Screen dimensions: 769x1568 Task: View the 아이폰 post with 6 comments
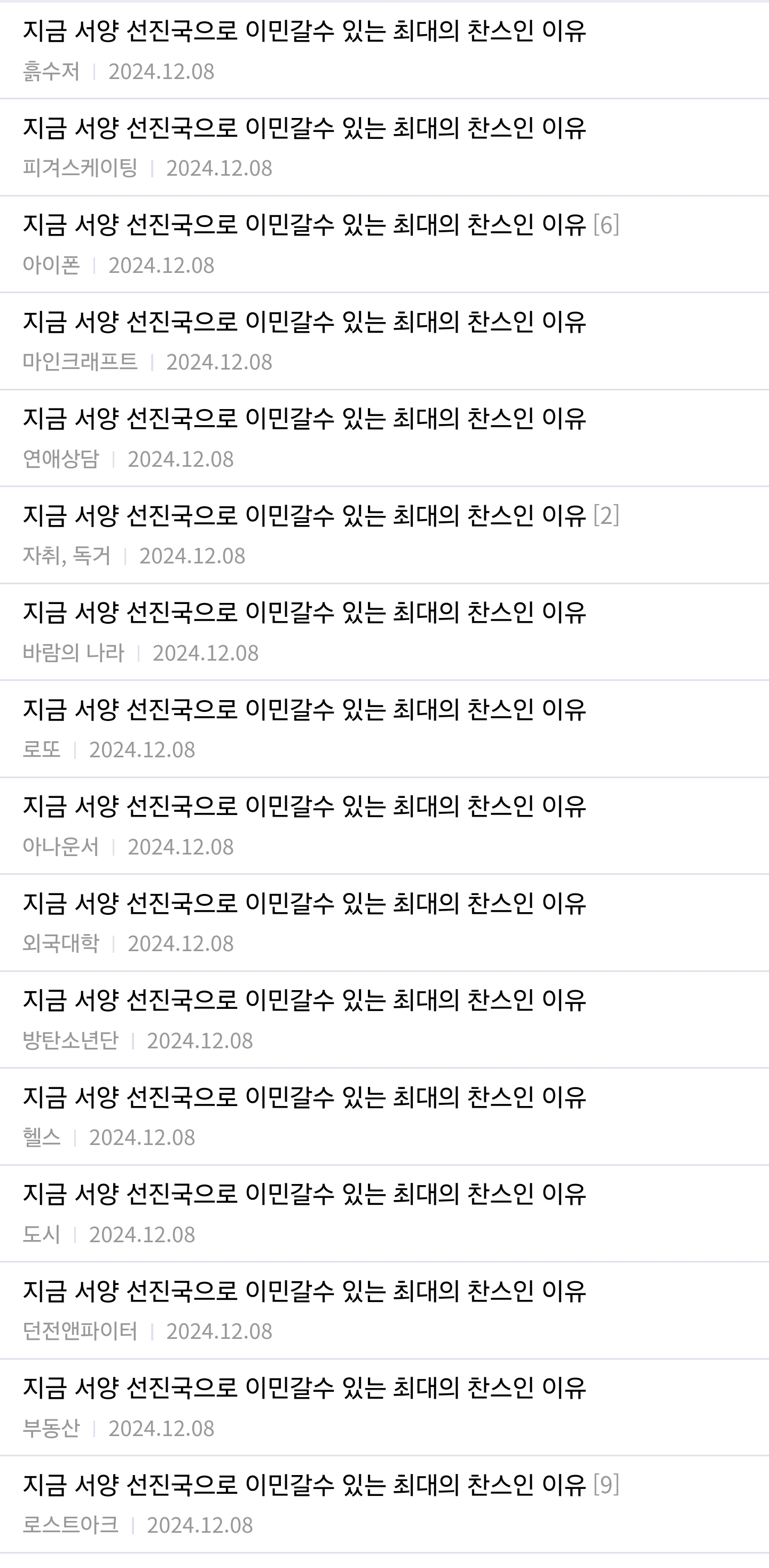tap(304, 225)
